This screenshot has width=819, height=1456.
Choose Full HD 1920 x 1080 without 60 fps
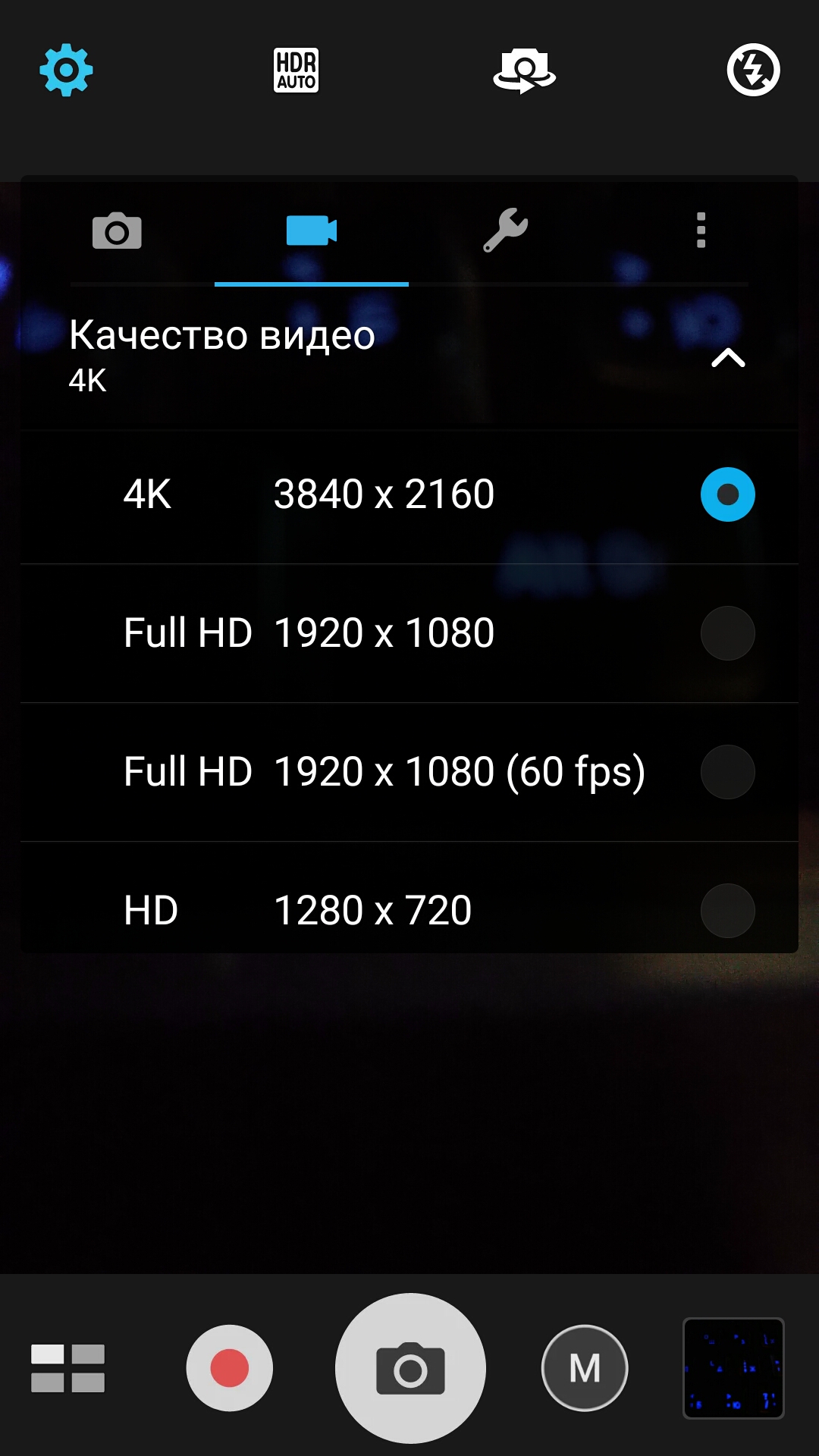click(409, 633)
